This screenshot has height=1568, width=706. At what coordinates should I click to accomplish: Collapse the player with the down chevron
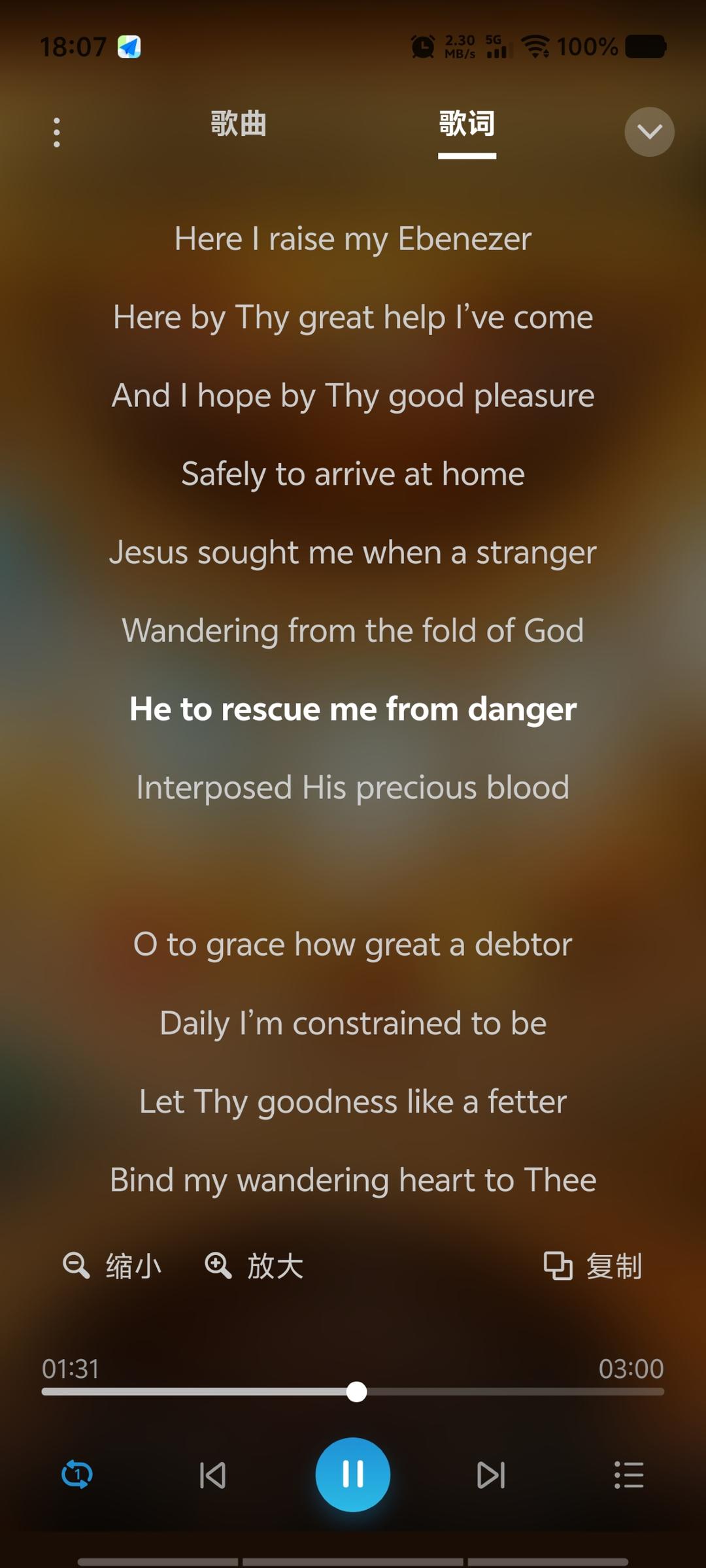click(649, 132)
